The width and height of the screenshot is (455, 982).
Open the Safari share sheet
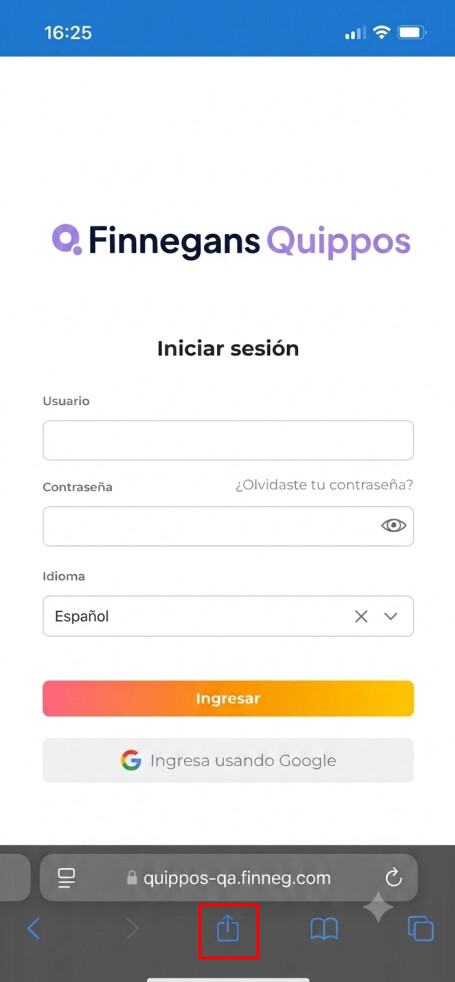(x=228, y=928)
